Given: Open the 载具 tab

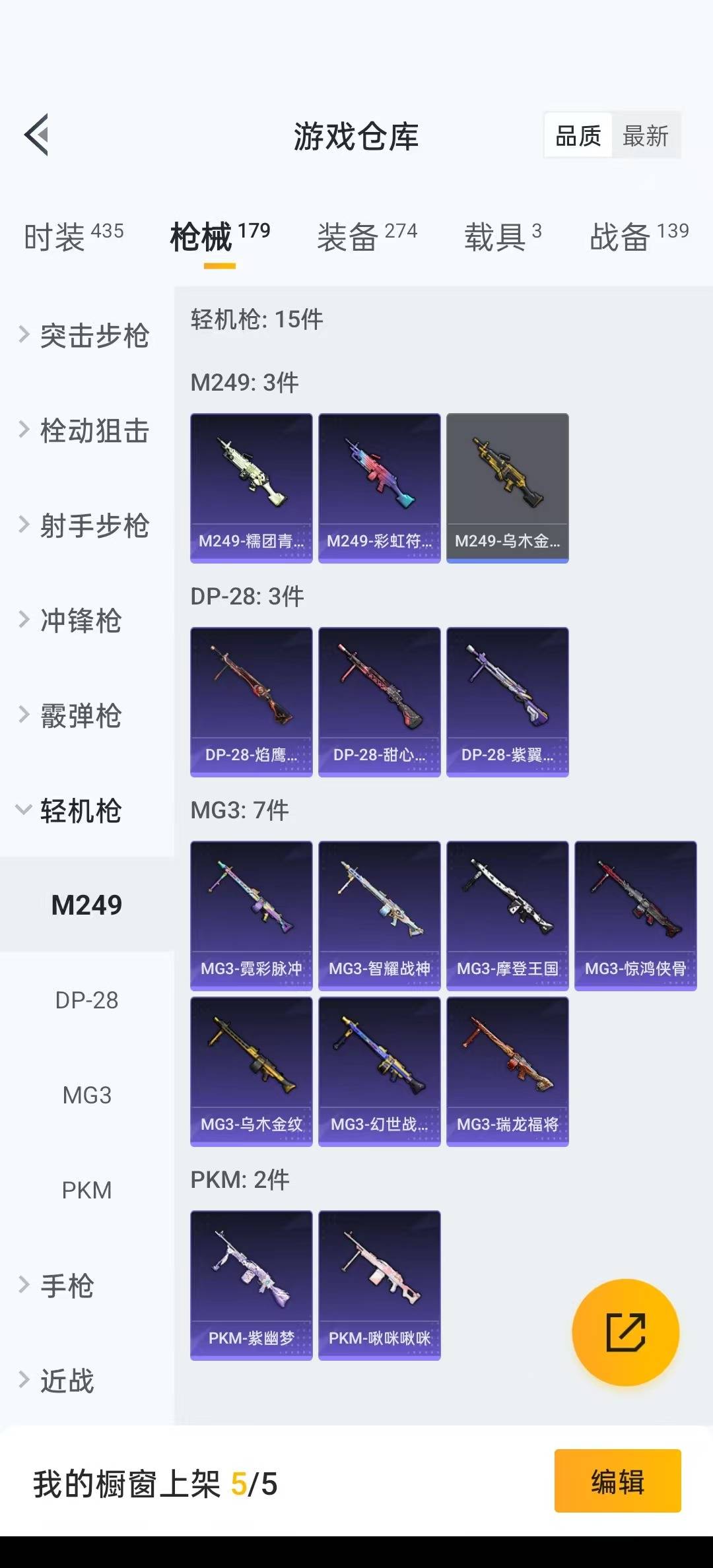Looking at the screenshot, I should [503, 236].
